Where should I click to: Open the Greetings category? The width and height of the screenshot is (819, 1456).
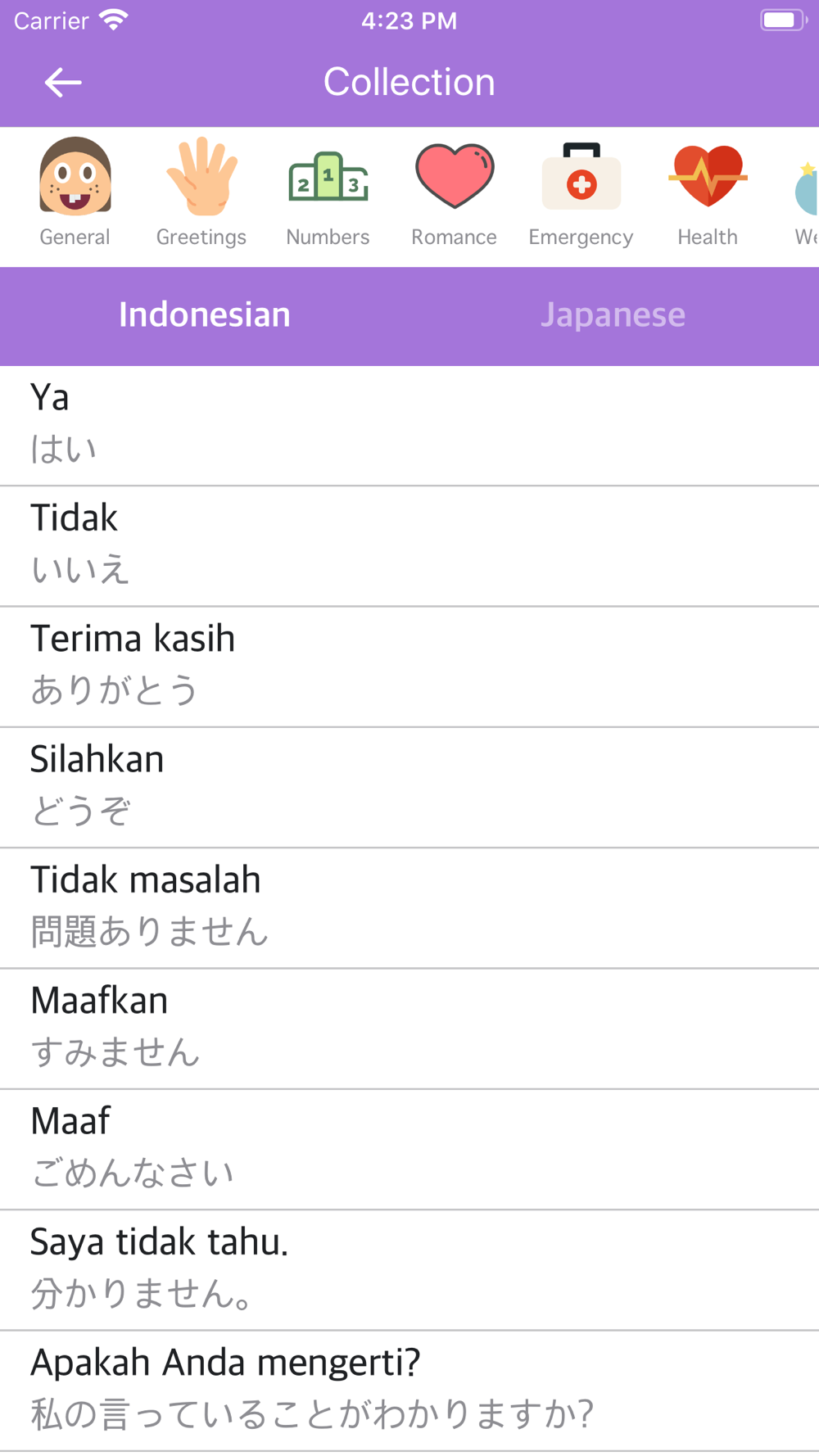click(201, 193)
